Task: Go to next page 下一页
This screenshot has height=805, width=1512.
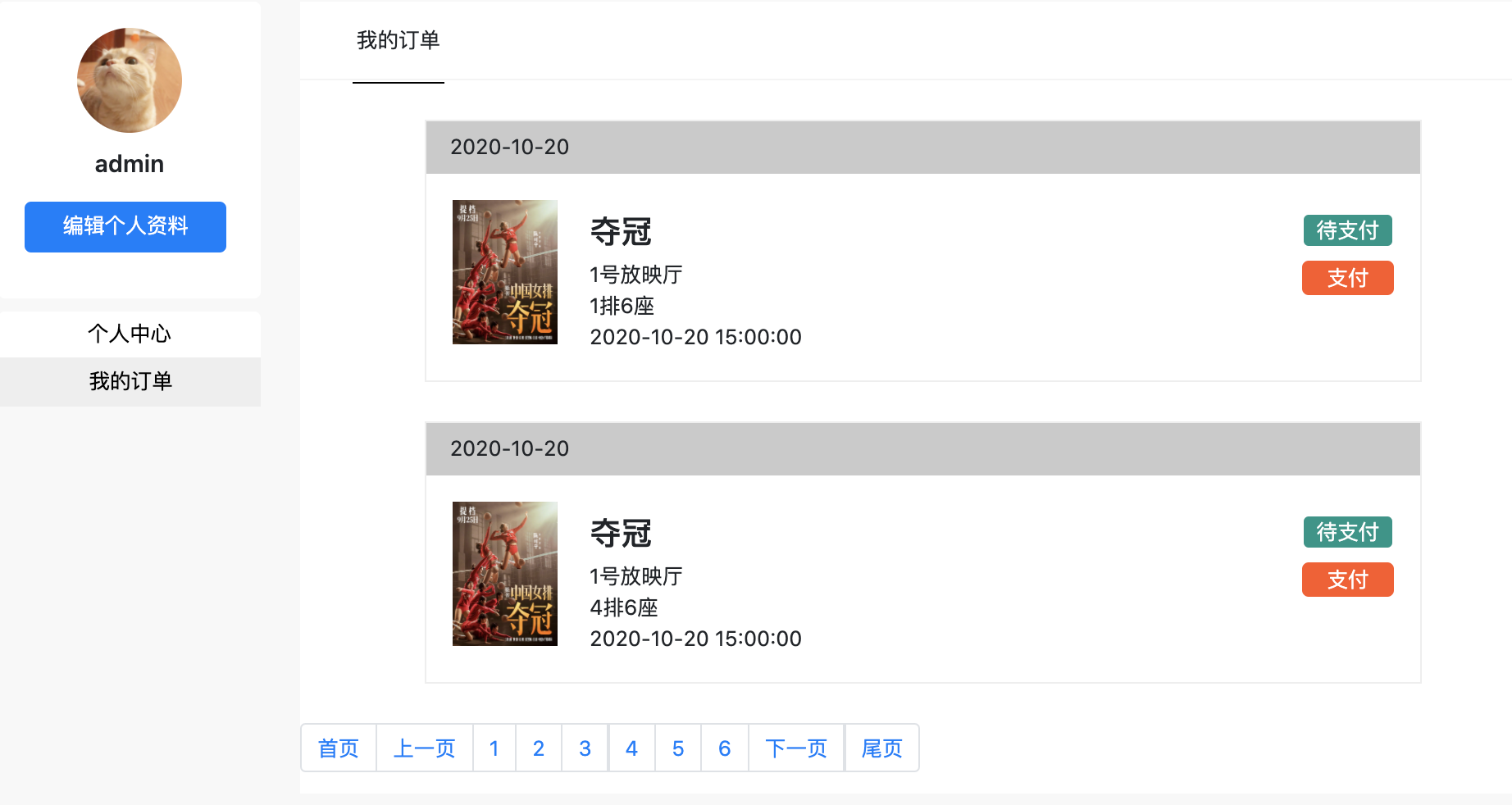Action: pos(796,748)
